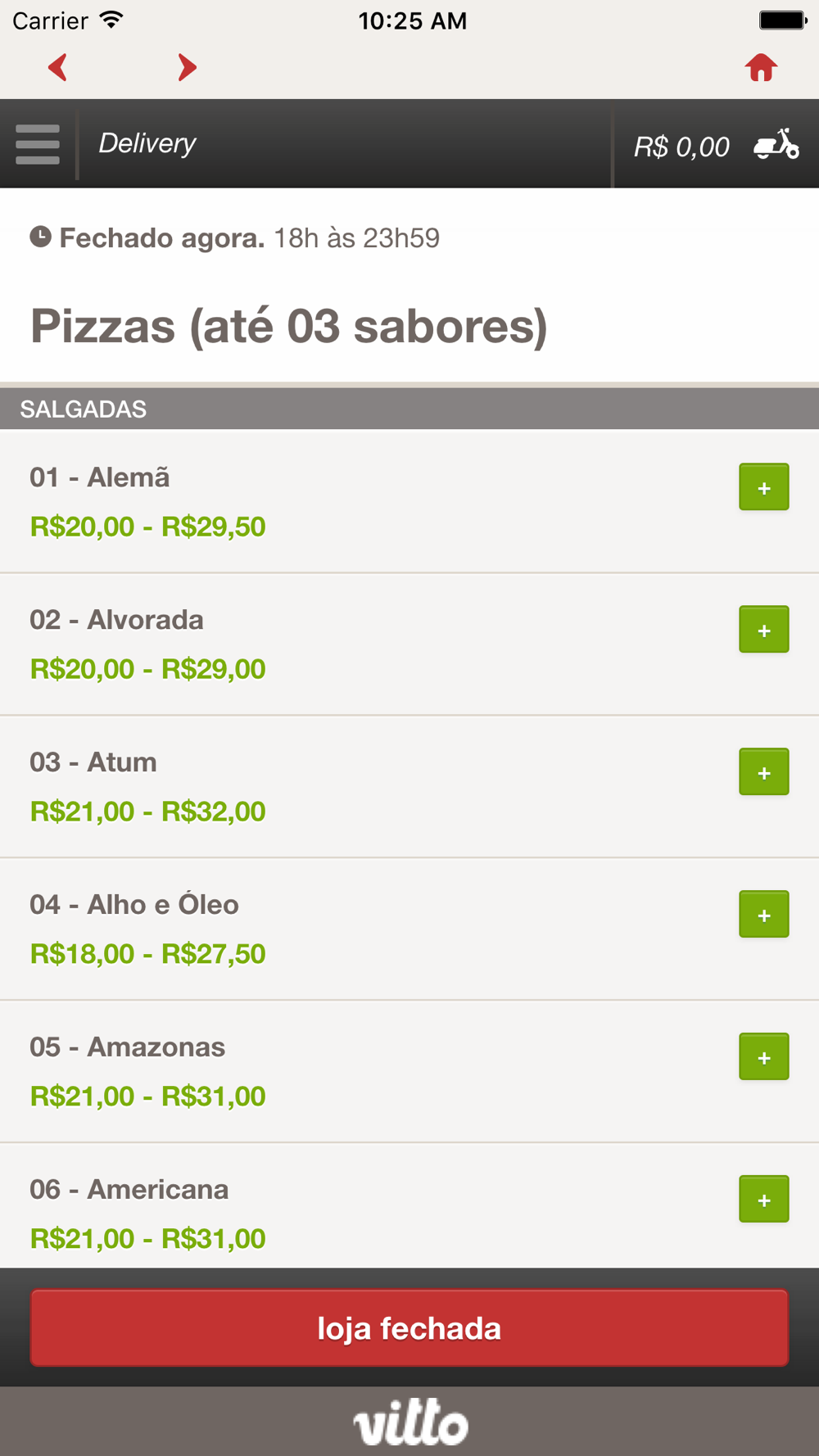This screenshot has height=1456, width=819.
Task: Go forward with the red right arrow
Action: click(x=188, y=67)
